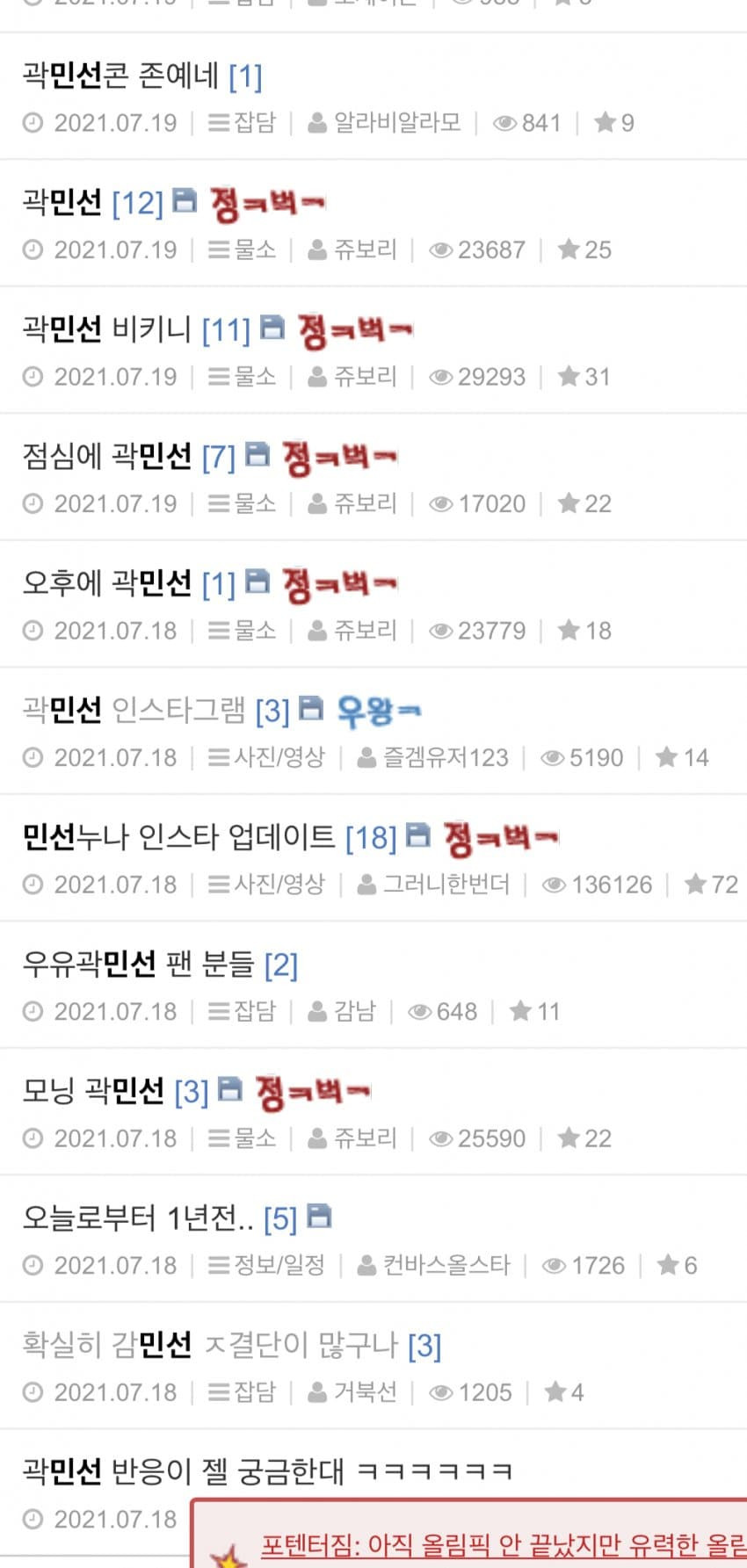Open post '민선누나 인스타 업데이트'
This screenshot has width=747, height=1568.
[178, 837]
